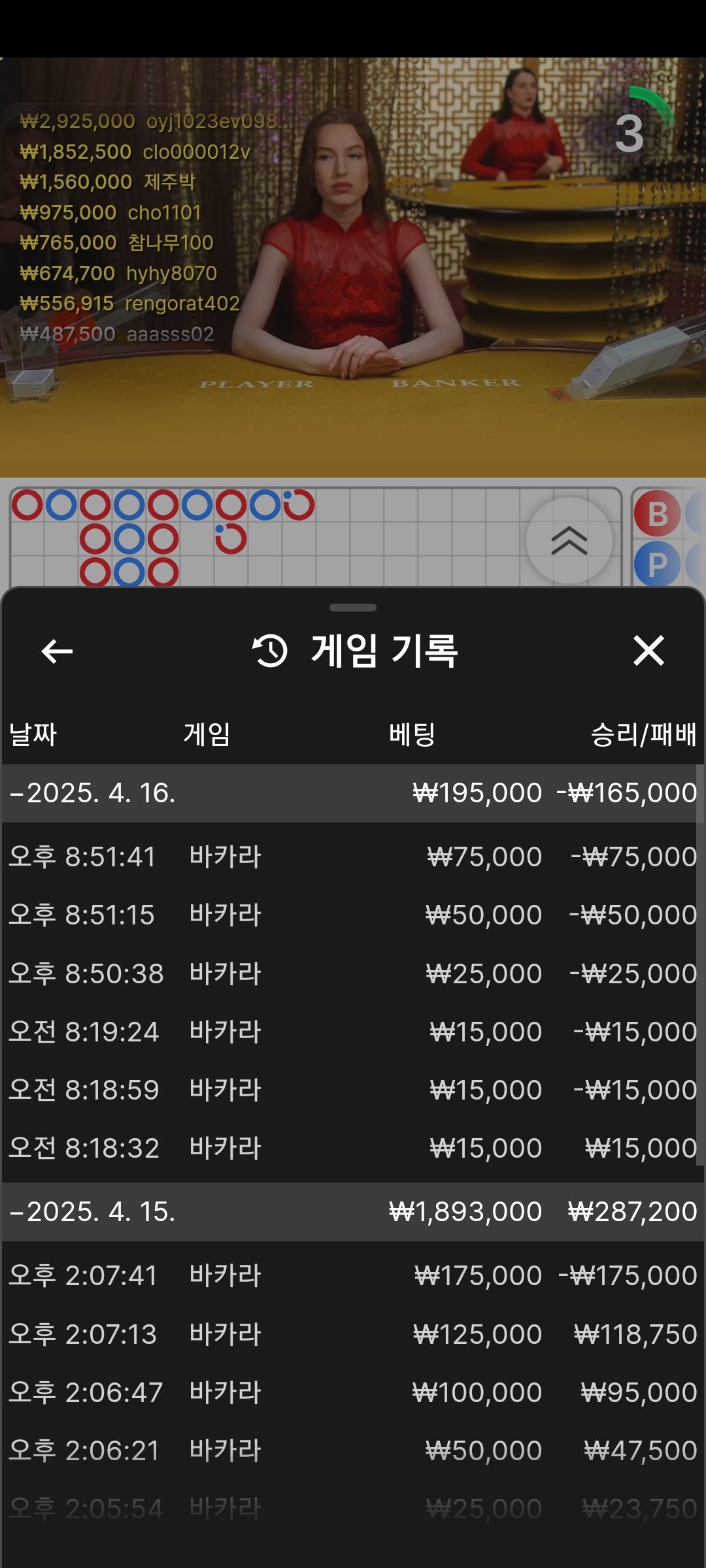Open the 오전 8:19:24 바카라 record
Image resolution: width=706 pixels, height=1568 pixels.
coord(353,1032)
